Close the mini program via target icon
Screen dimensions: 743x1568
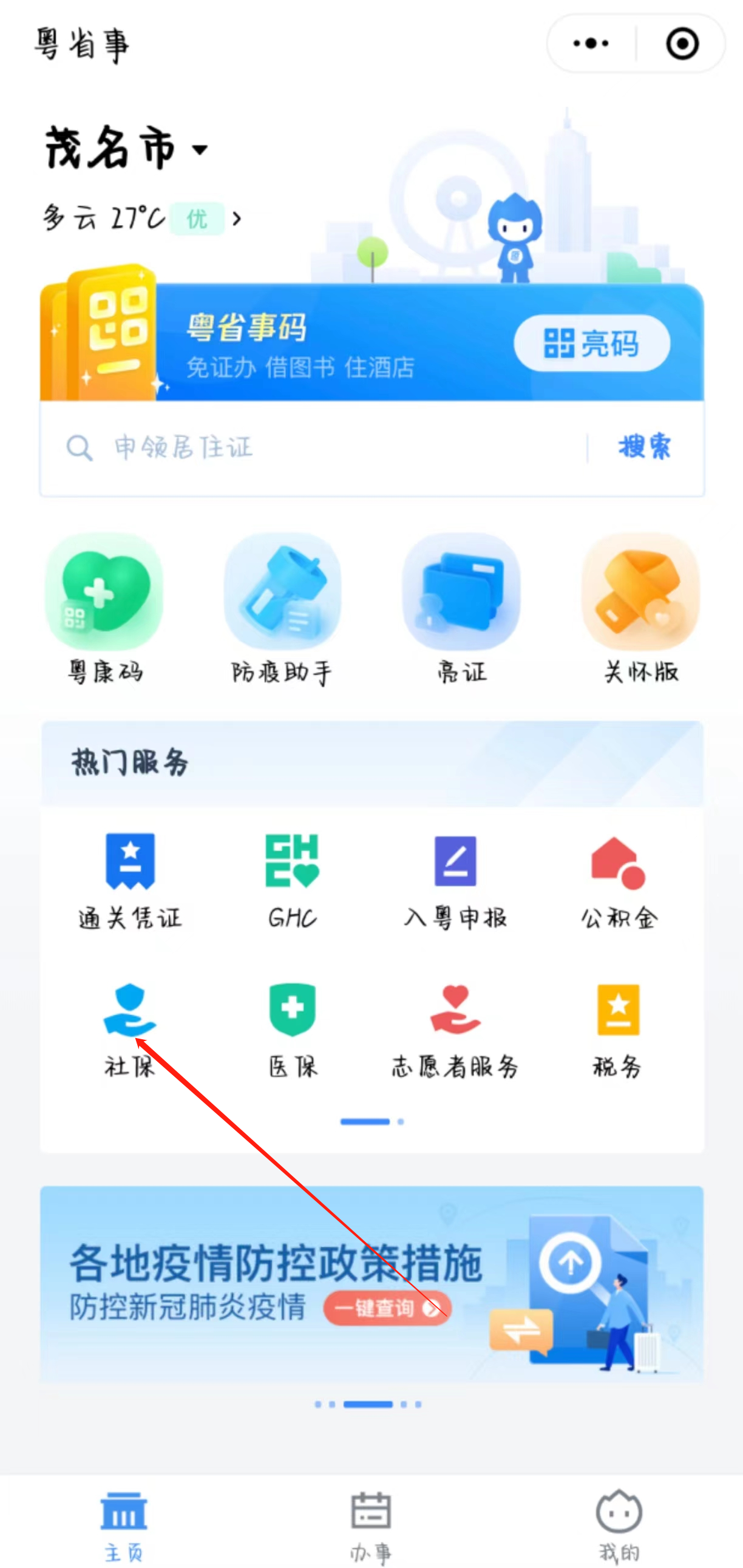coord(682,44)
